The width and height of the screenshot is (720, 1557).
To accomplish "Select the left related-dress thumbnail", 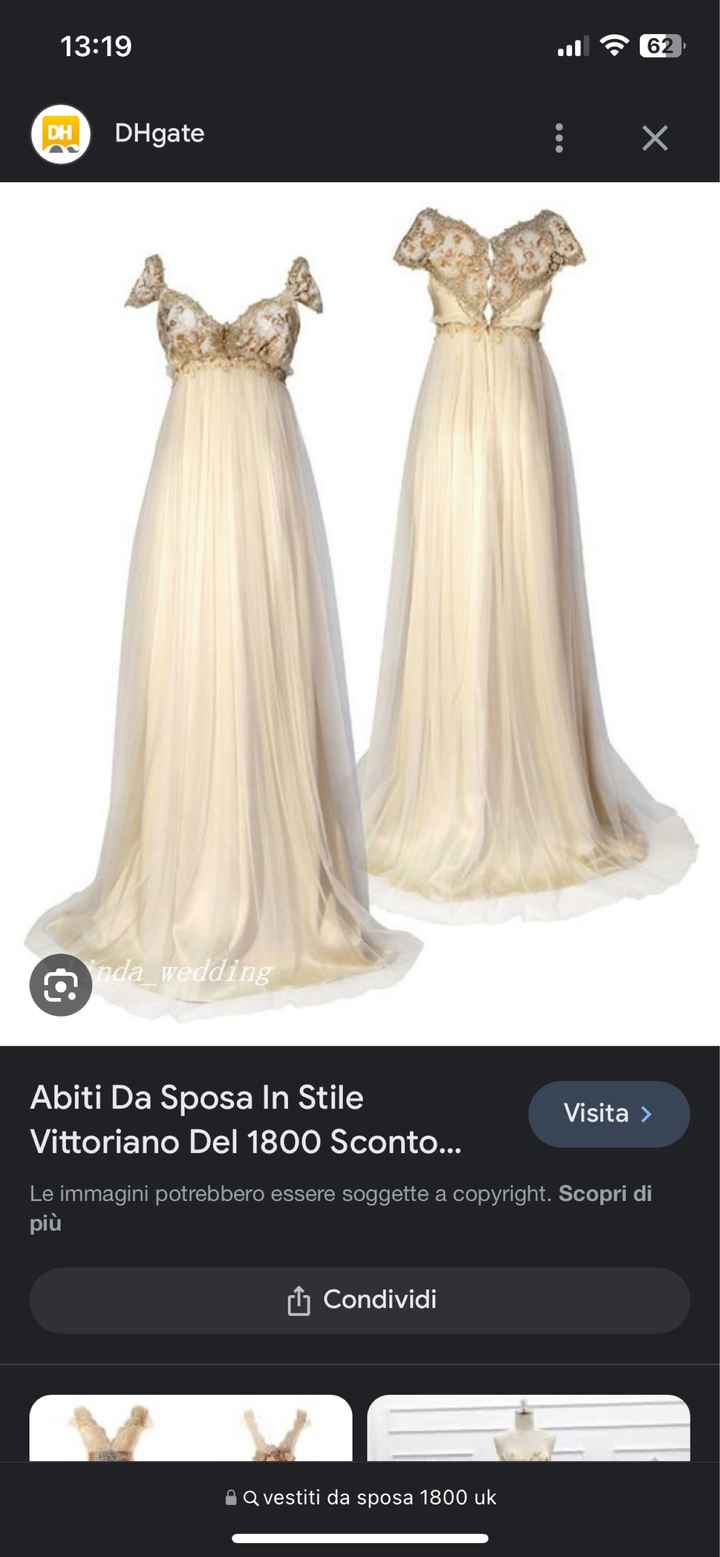I will coord(190,1430).
